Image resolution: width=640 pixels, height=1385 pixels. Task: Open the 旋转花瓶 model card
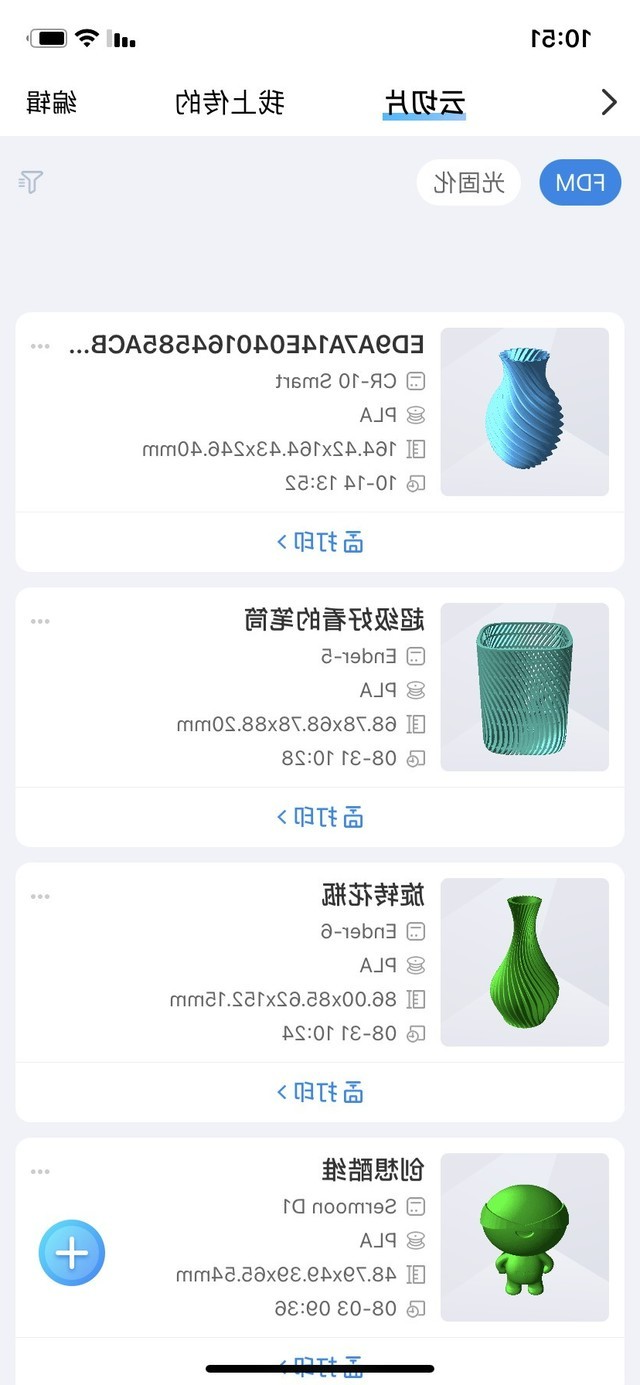tap(524, 962)
